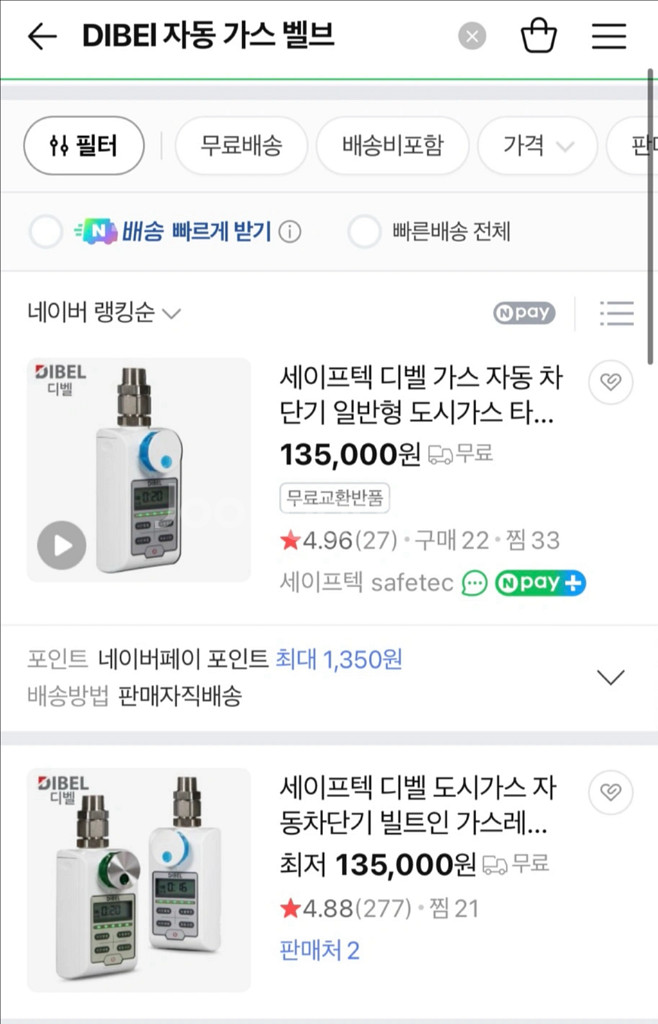Screen dimensions: 658x1024
Task: Show info about N배송 빠르게 받기
Action: 290,233
